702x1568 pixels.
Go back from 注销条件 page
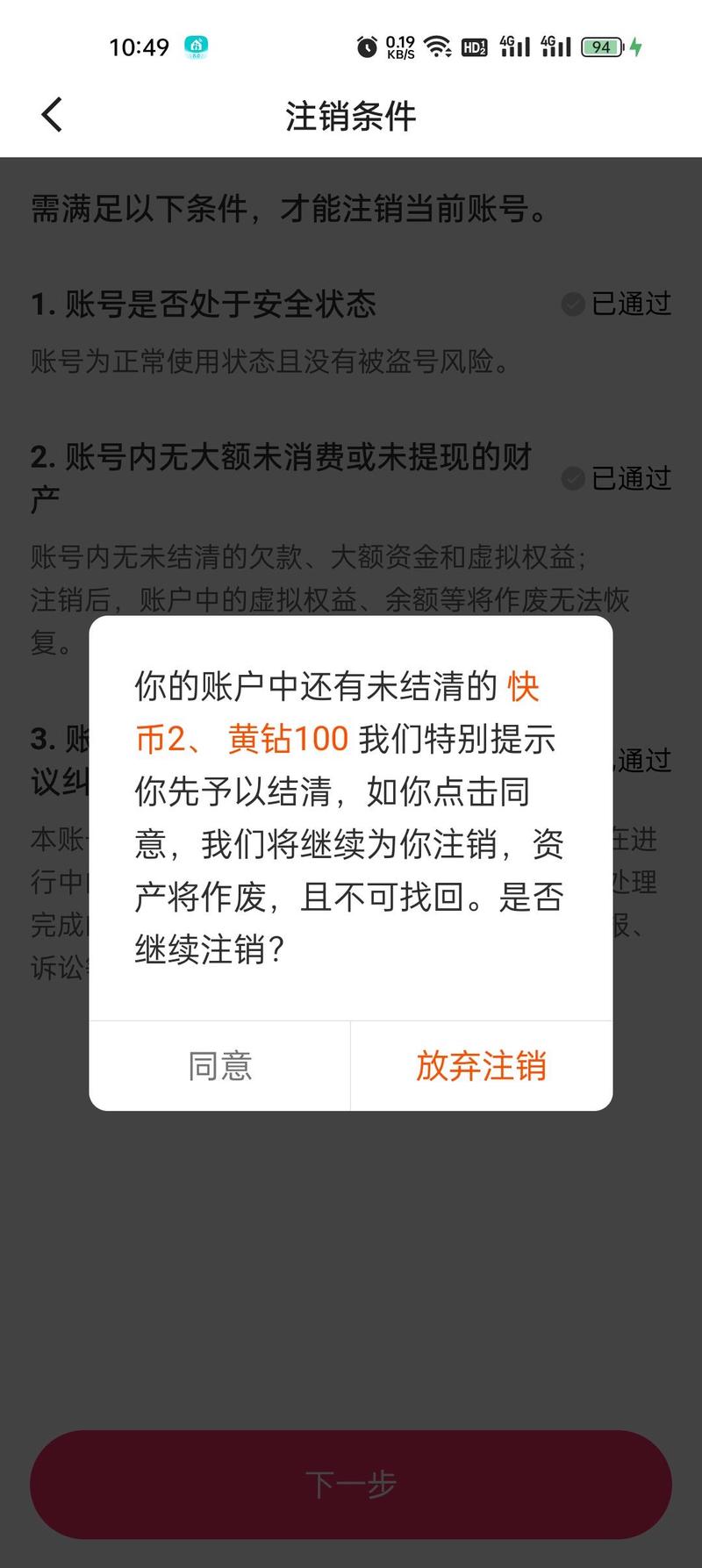click(x=53, y=115)
